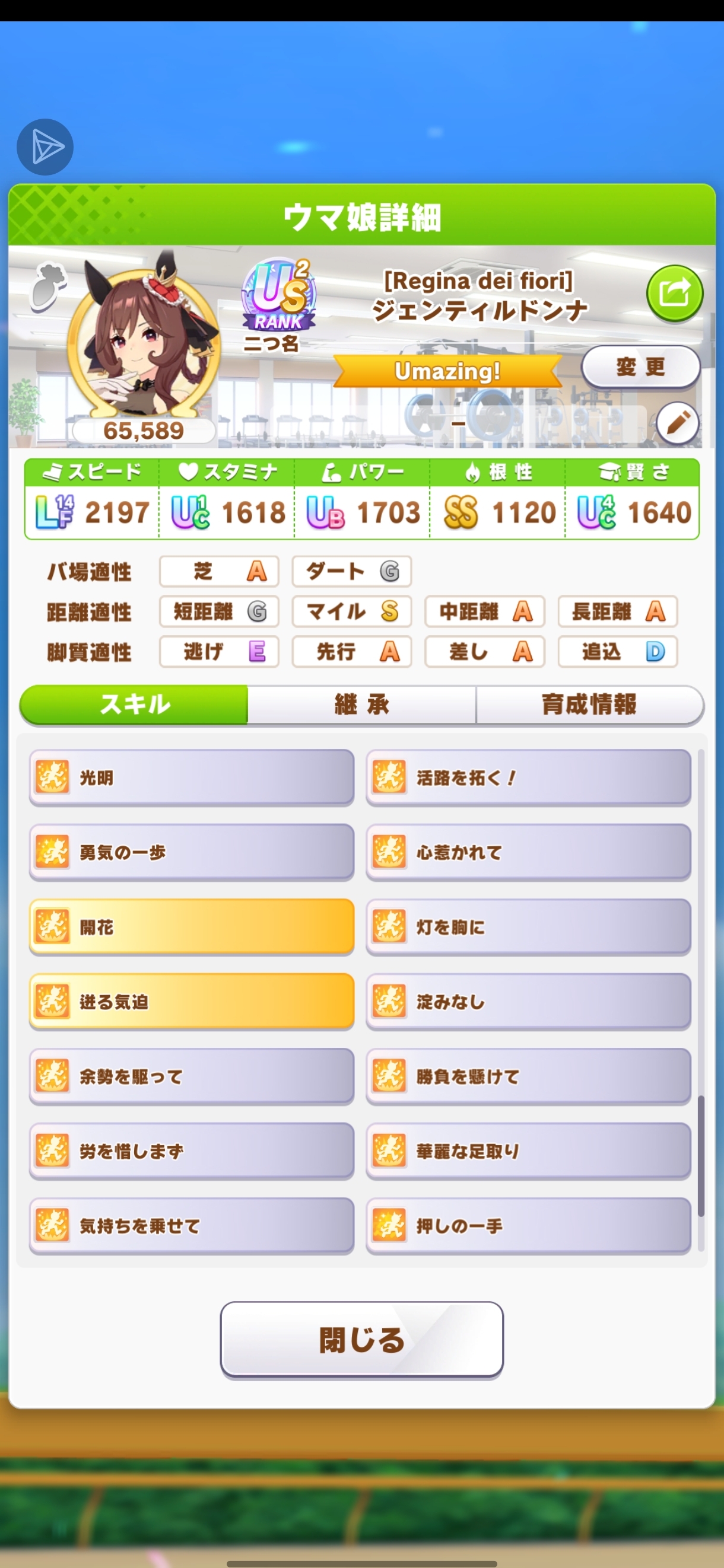Open the 活路を拓く! skill
The width and height of the screenshot is (724, 1568).
[528, 777]
